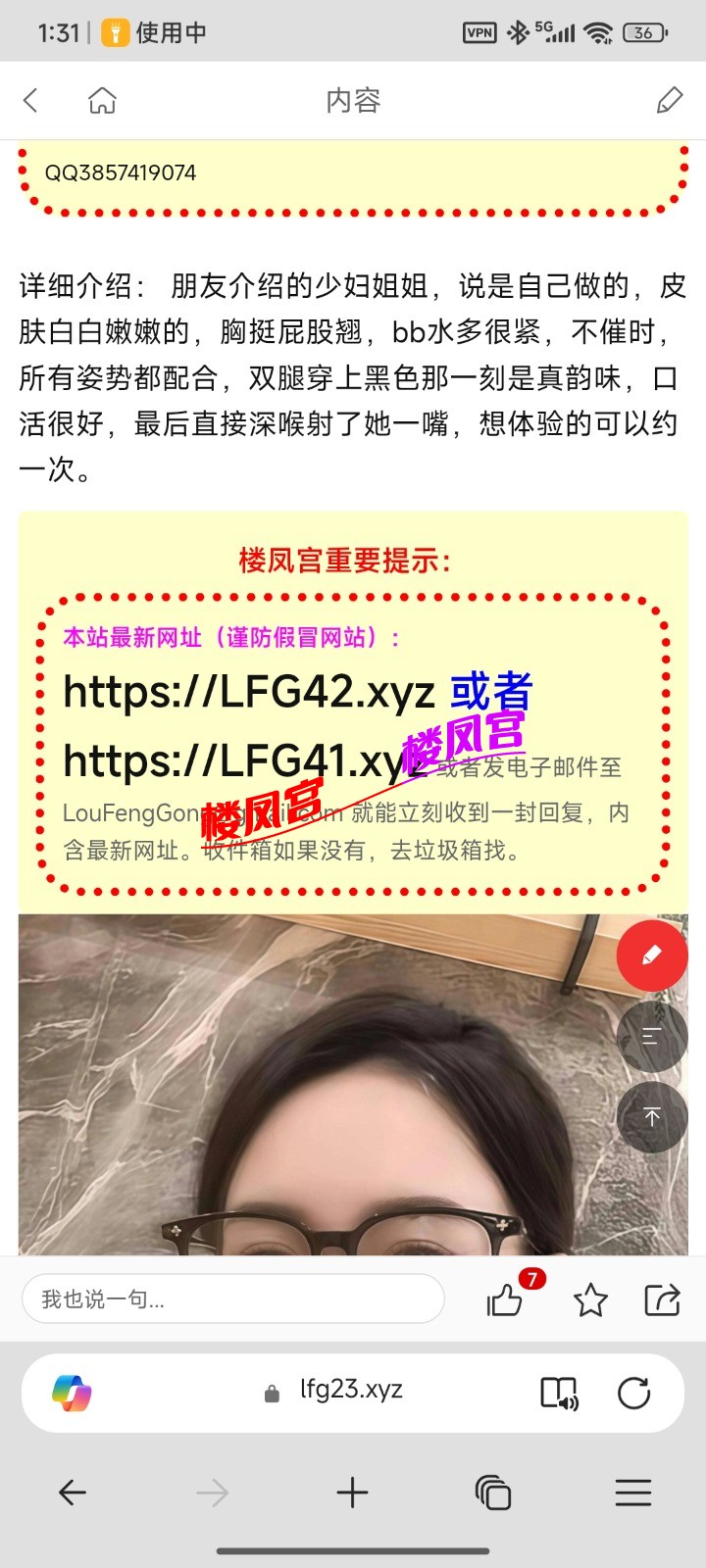
Task: Go back using the header arrow
Action: click(31, 100)
